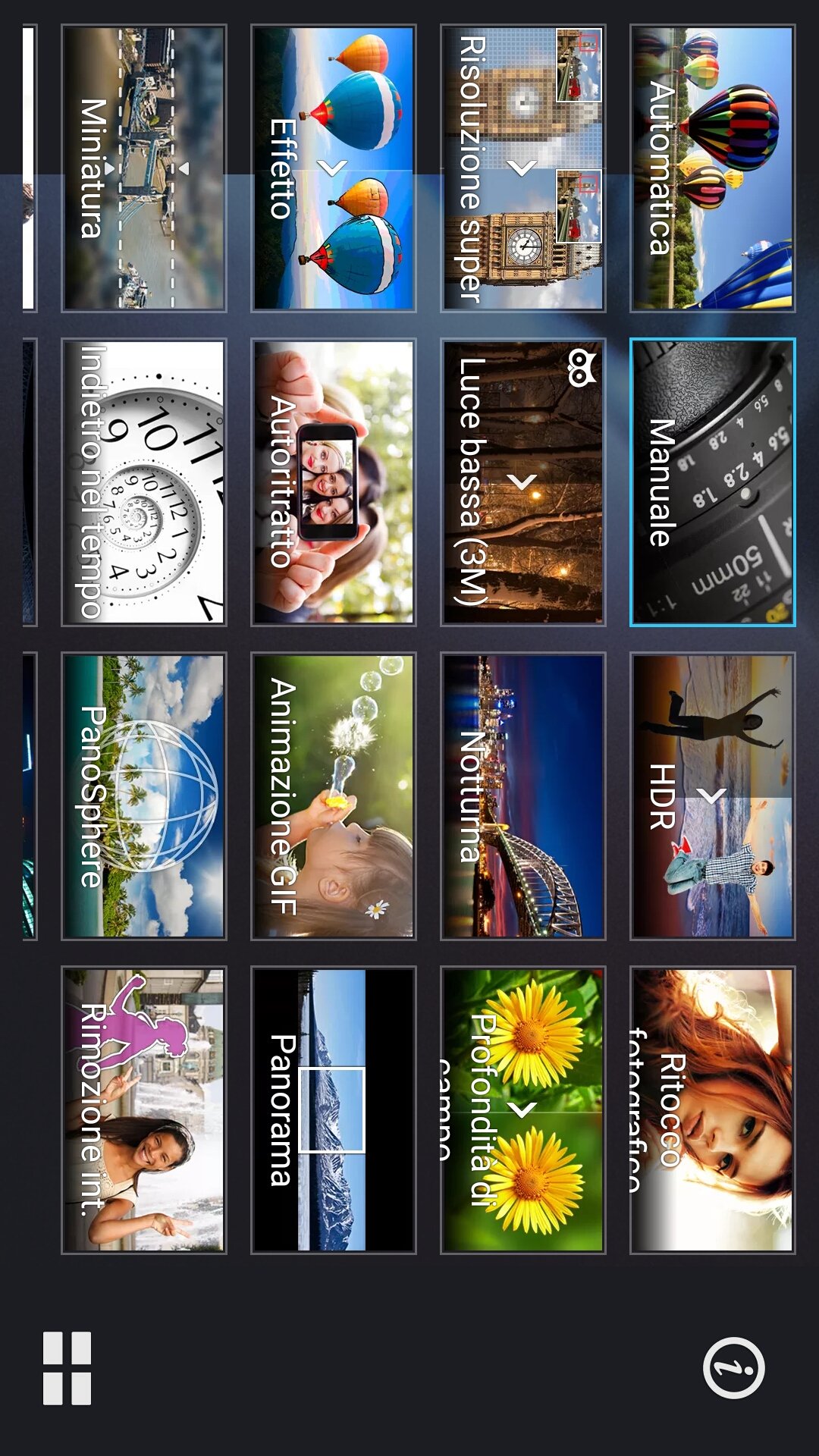Select the Miniatura mode
This screenshot has height=1456, width=819.
144,168
